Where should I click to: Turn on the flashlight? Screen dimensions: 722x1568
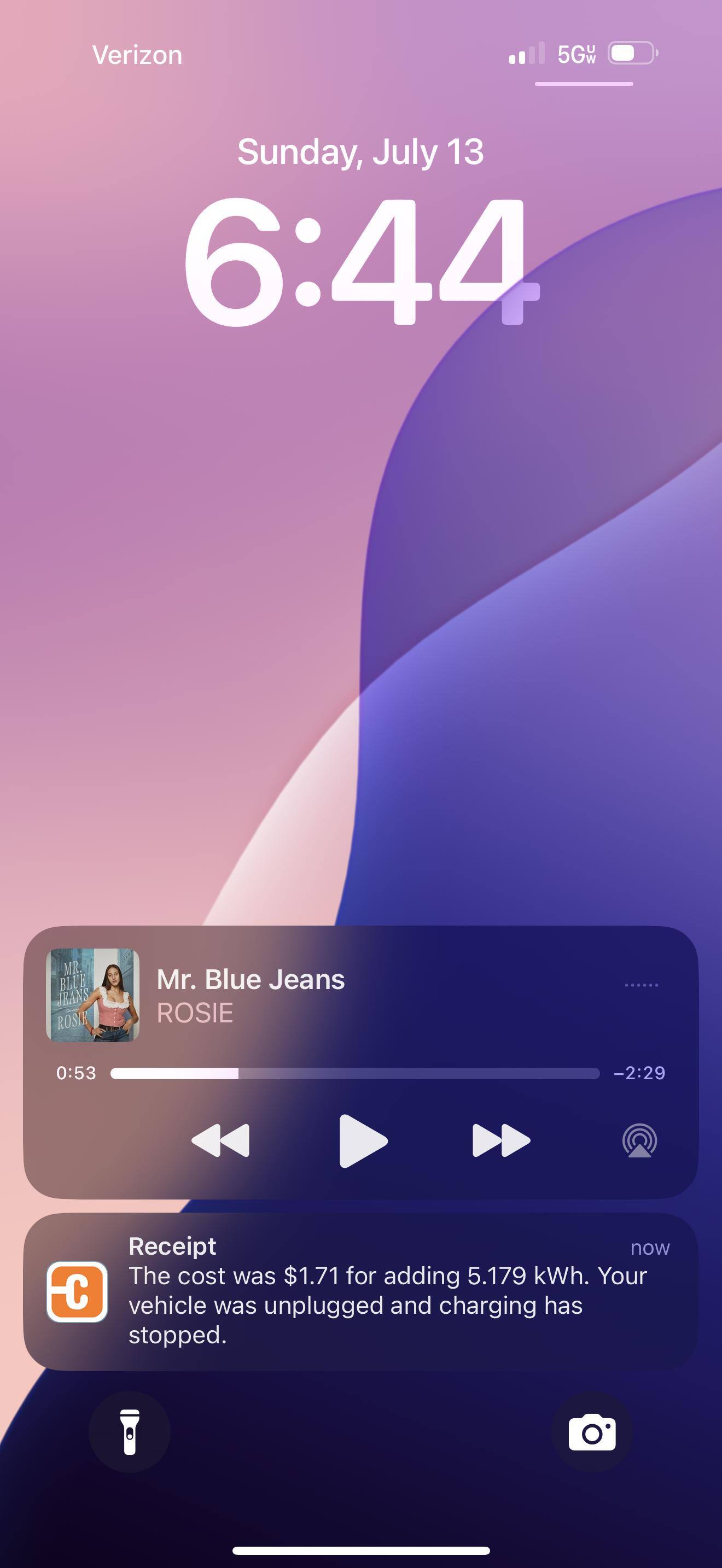(129, 1432)
